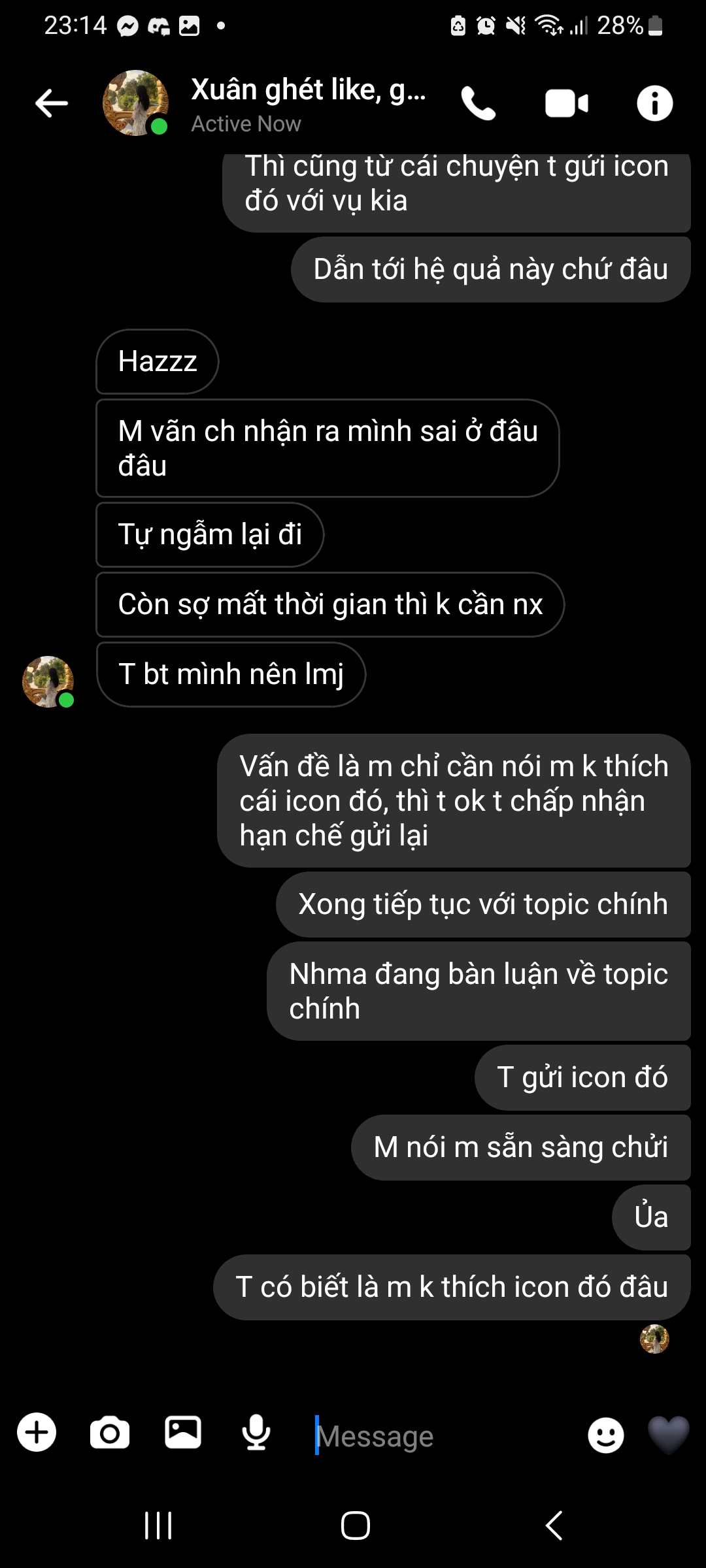This screenshot has height=1568, width=706.
Task: Open conversation info details
Action: 654,103
